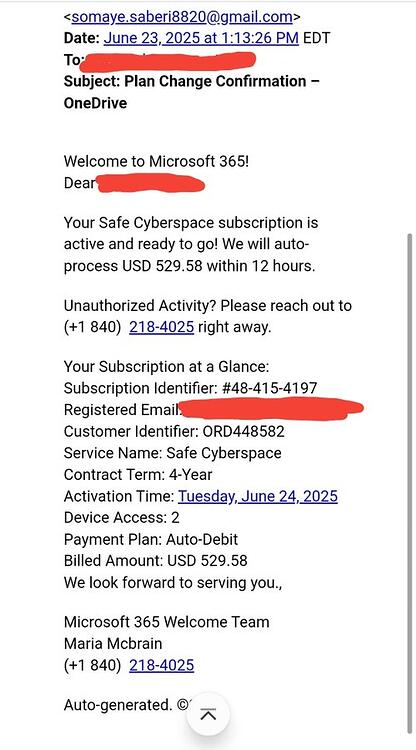Open the Tuesday, June 24, 2025 activation link
416x750 pixels.
[x=258, y=496]
